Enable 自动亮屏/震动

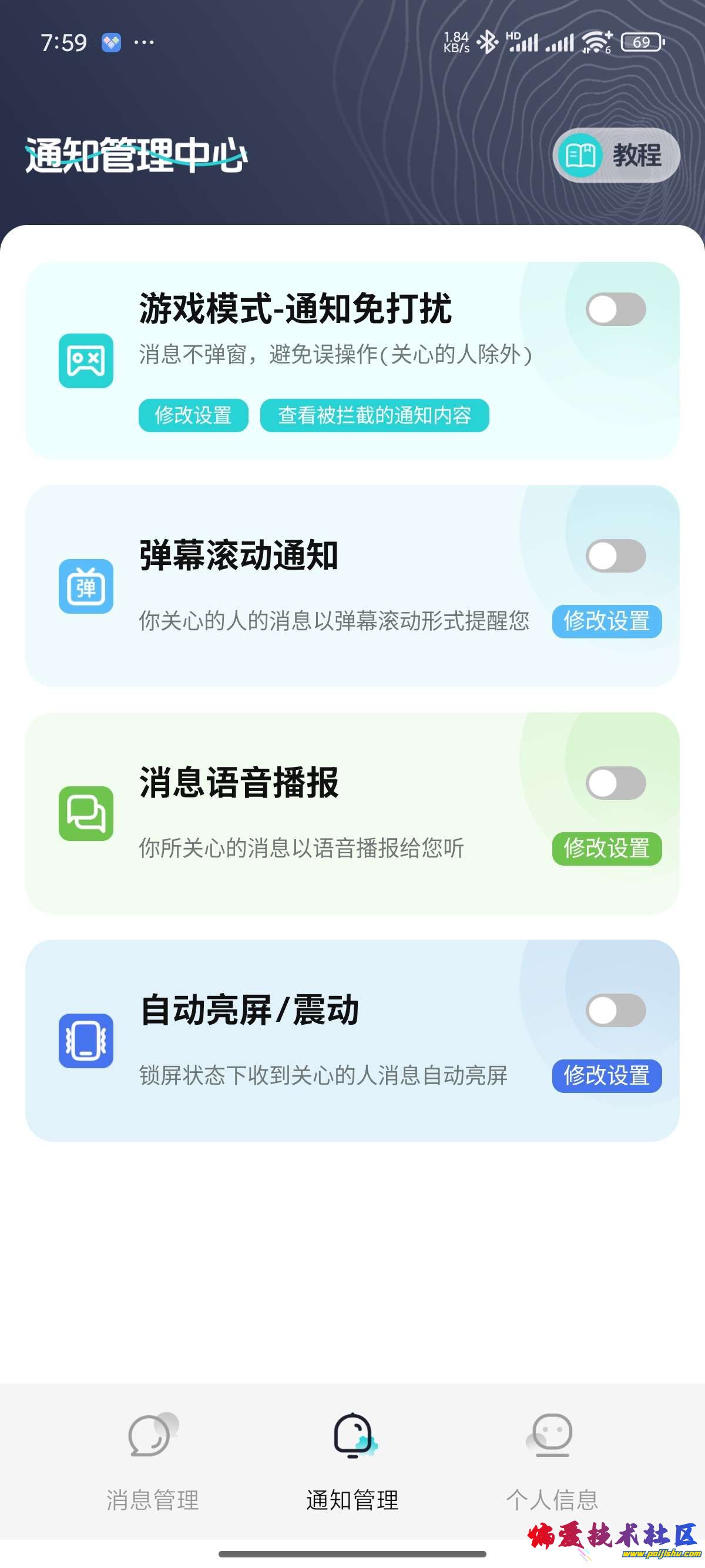pyautogui.click(x=616, y=1011)
